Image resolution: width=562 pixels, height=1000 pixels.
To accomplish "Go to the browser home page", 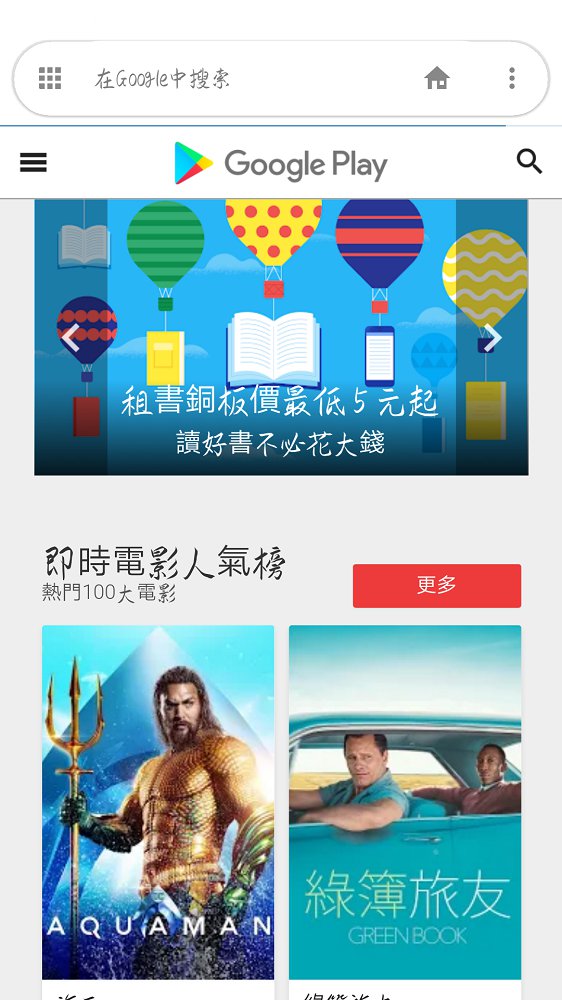I will [x=437, y=78].
